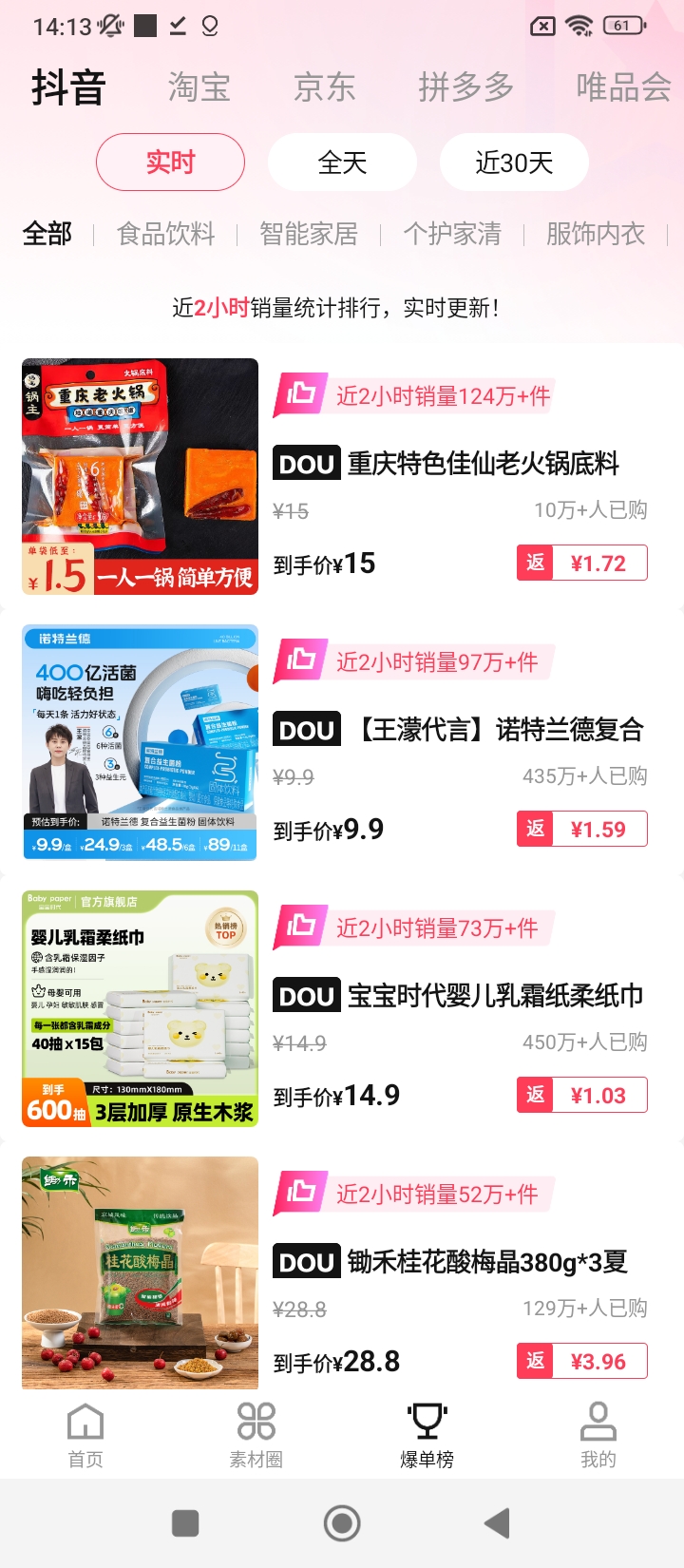The height and width of the screenshot is (1568, 684).
Task: Open the 我的 profile tab
Action: point(598,1435)
